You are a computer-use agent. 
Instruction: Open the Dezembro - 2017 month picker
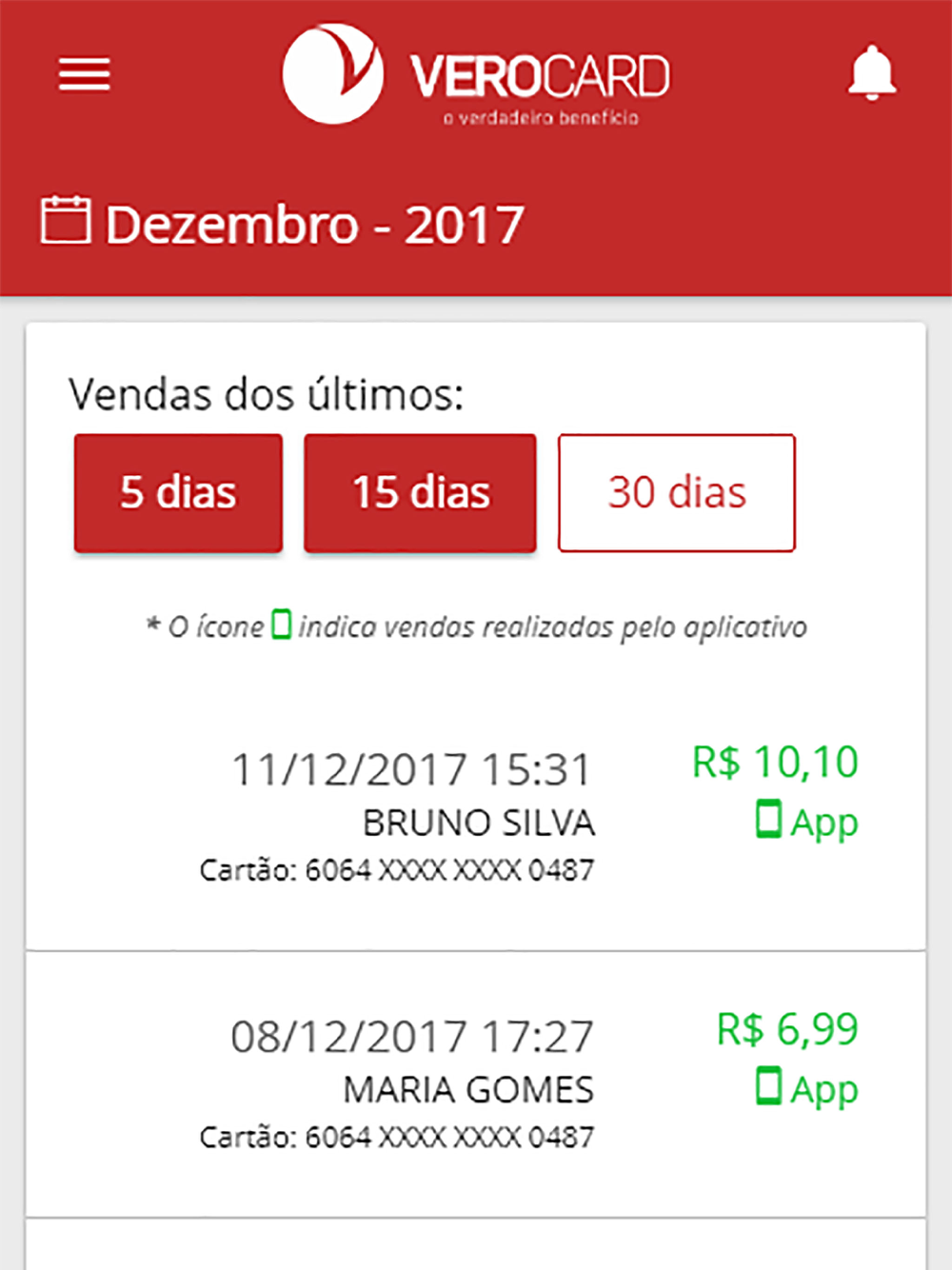(283, 223)
